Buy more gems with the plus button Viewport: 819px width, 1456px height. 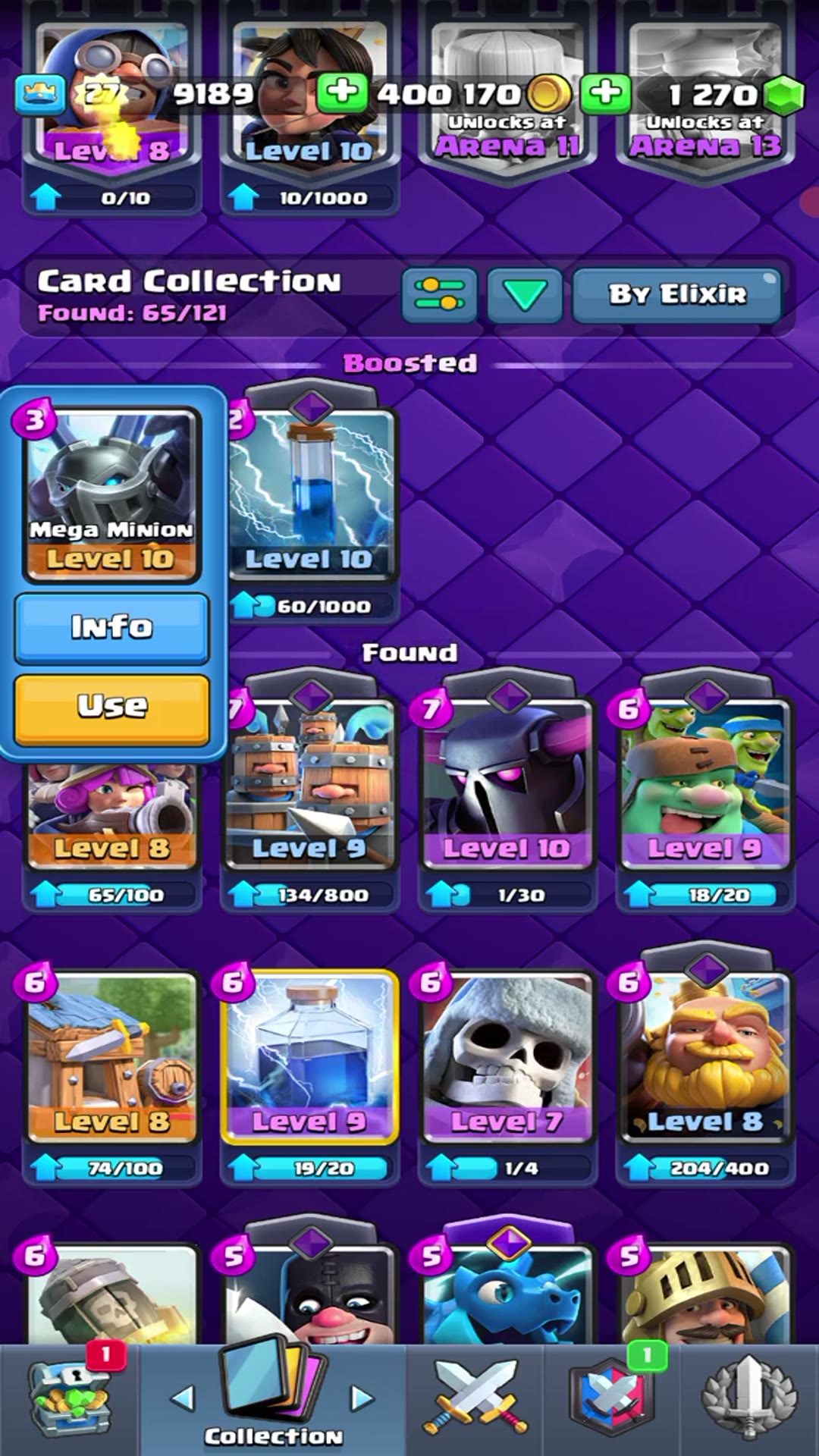click(x=606, y=94)
